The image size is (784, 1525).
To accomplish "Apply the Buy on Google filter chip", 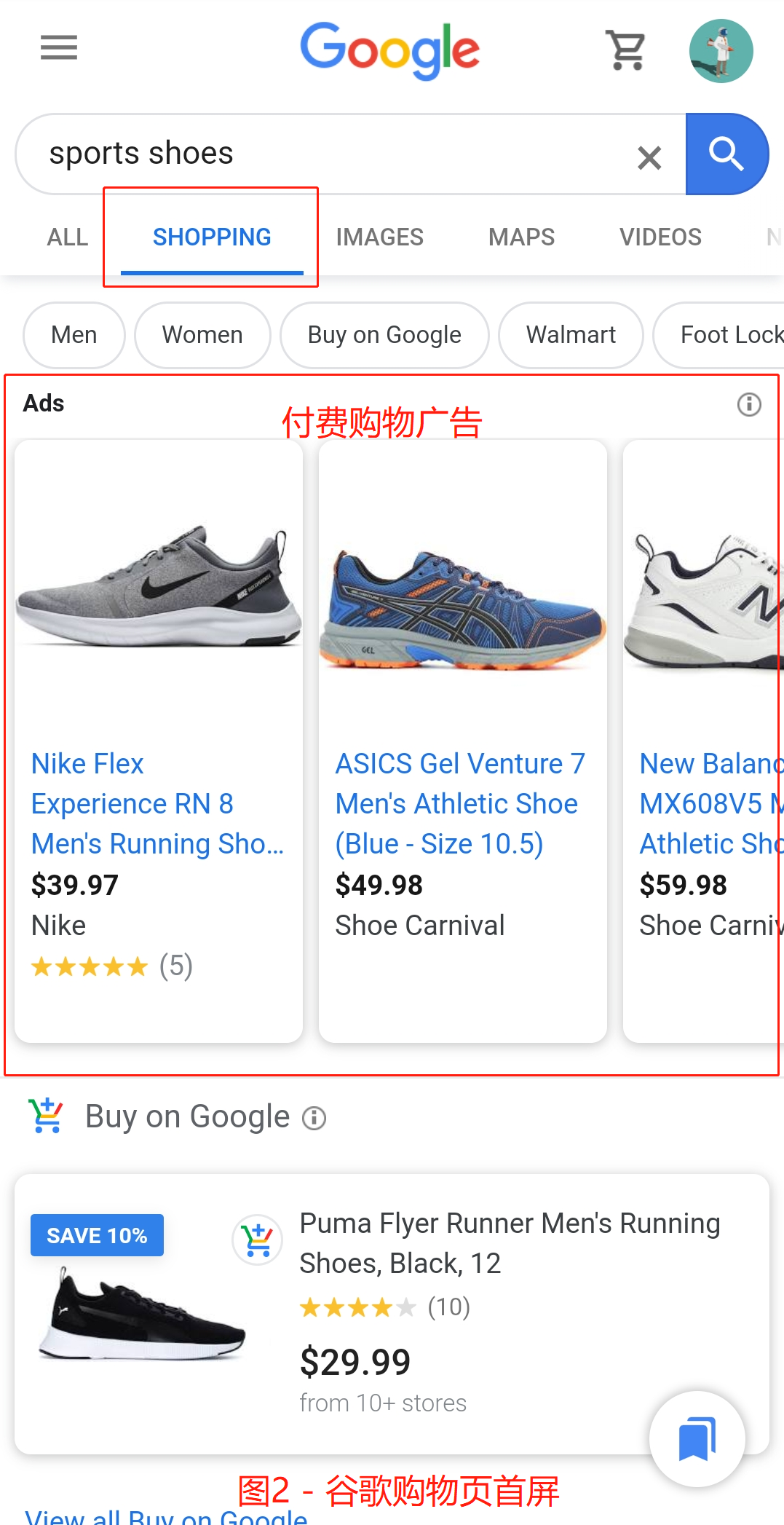I will coord(384,335).
